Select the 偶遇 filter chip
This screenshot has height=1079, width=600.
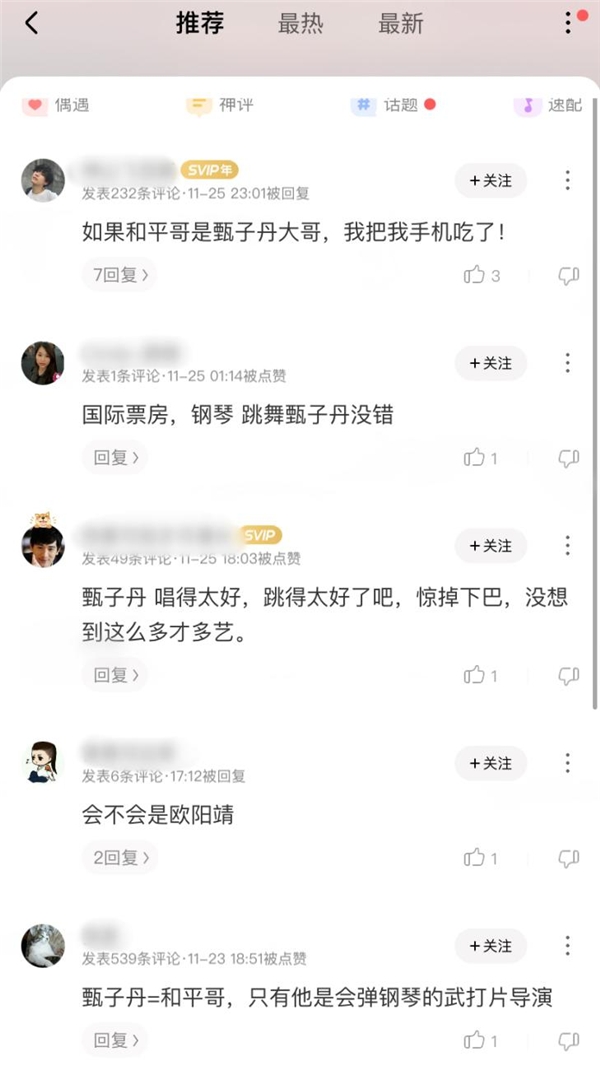(57, 105)
